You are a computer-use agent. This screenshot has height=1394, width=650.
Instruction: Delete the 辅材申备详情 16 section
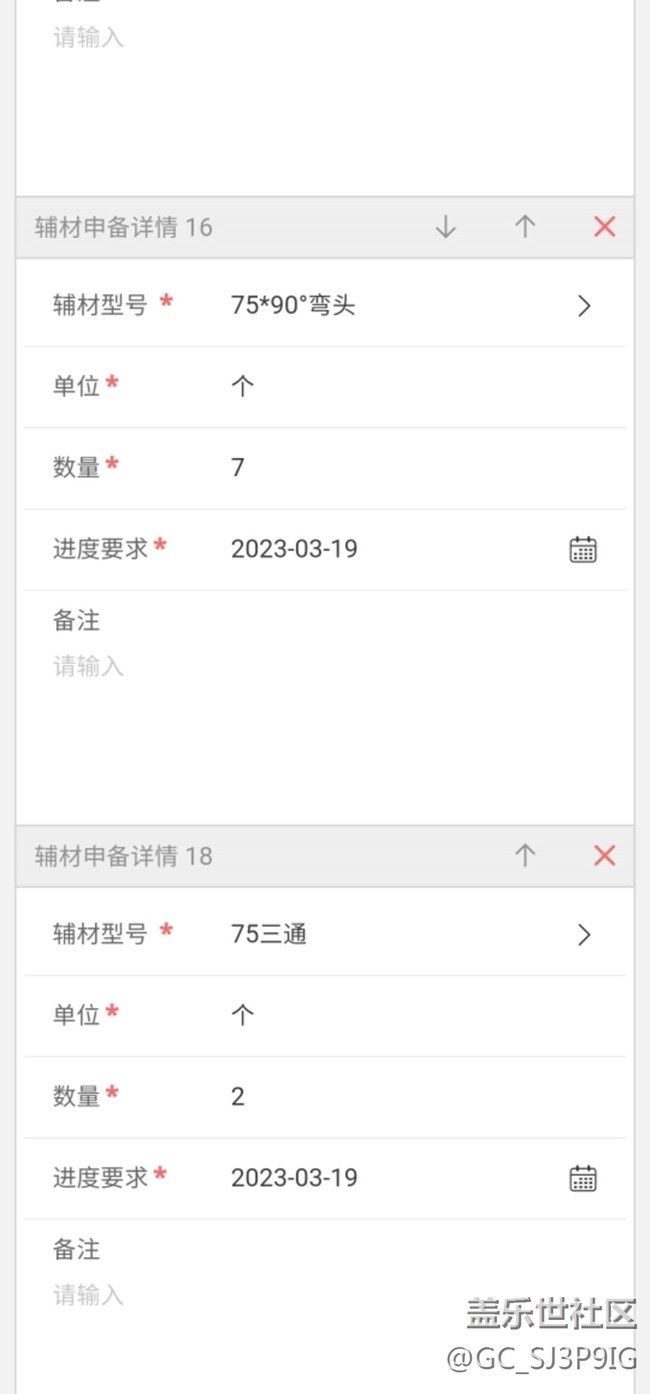click(604, 227)
